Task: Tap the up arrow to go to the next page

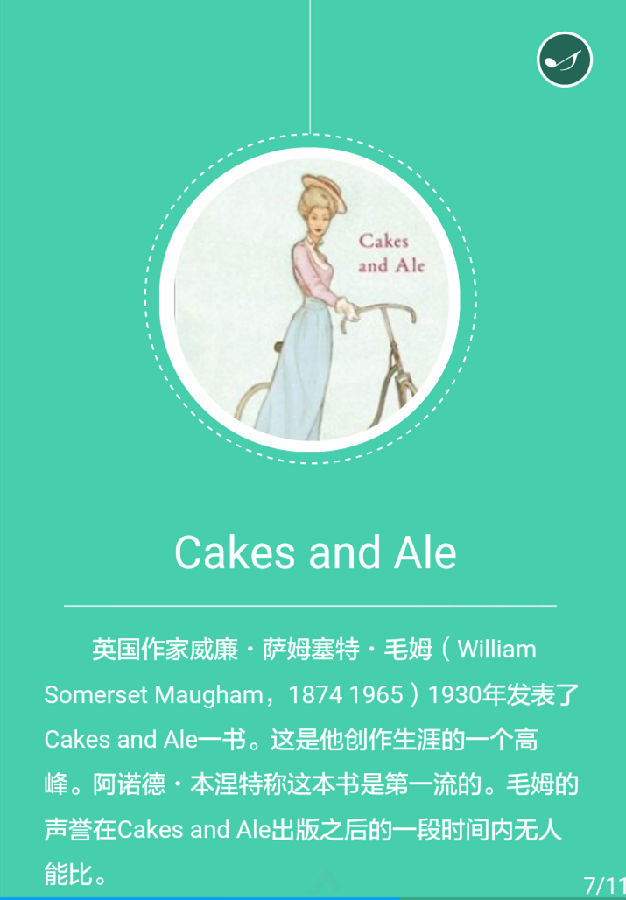Action: (x=325, y=882)
